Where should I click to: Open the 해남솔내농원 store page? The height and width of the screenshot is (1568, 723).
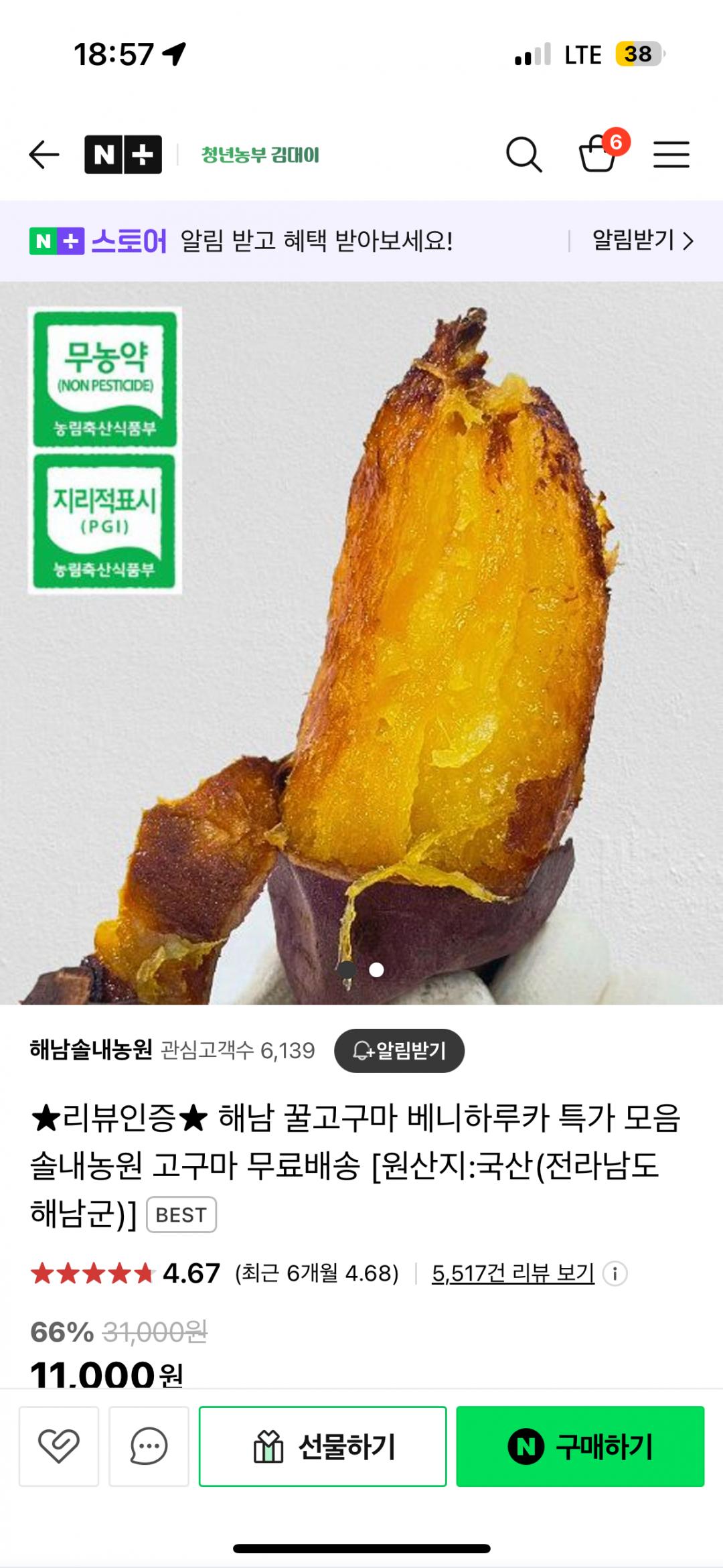click(92, 1050)
